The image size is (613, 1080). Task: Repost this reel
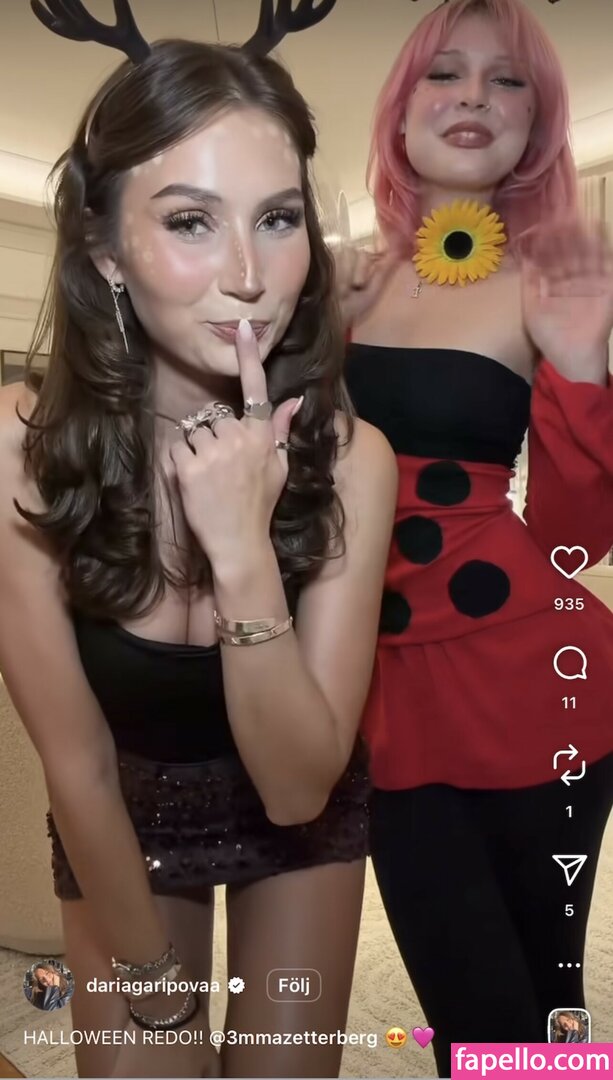click(x=569, y=765)
